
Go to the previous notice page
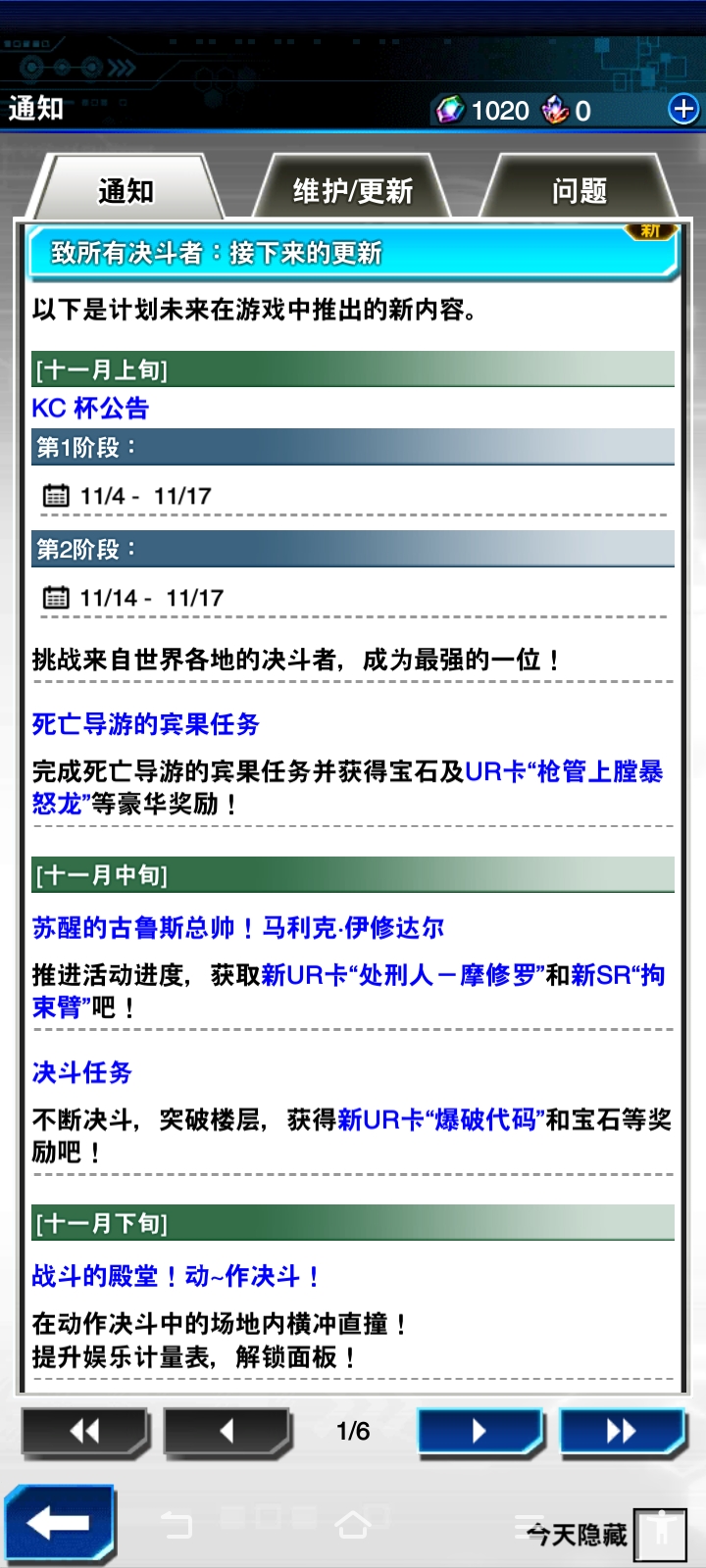pyautogui.click(x=227, y=1432)
